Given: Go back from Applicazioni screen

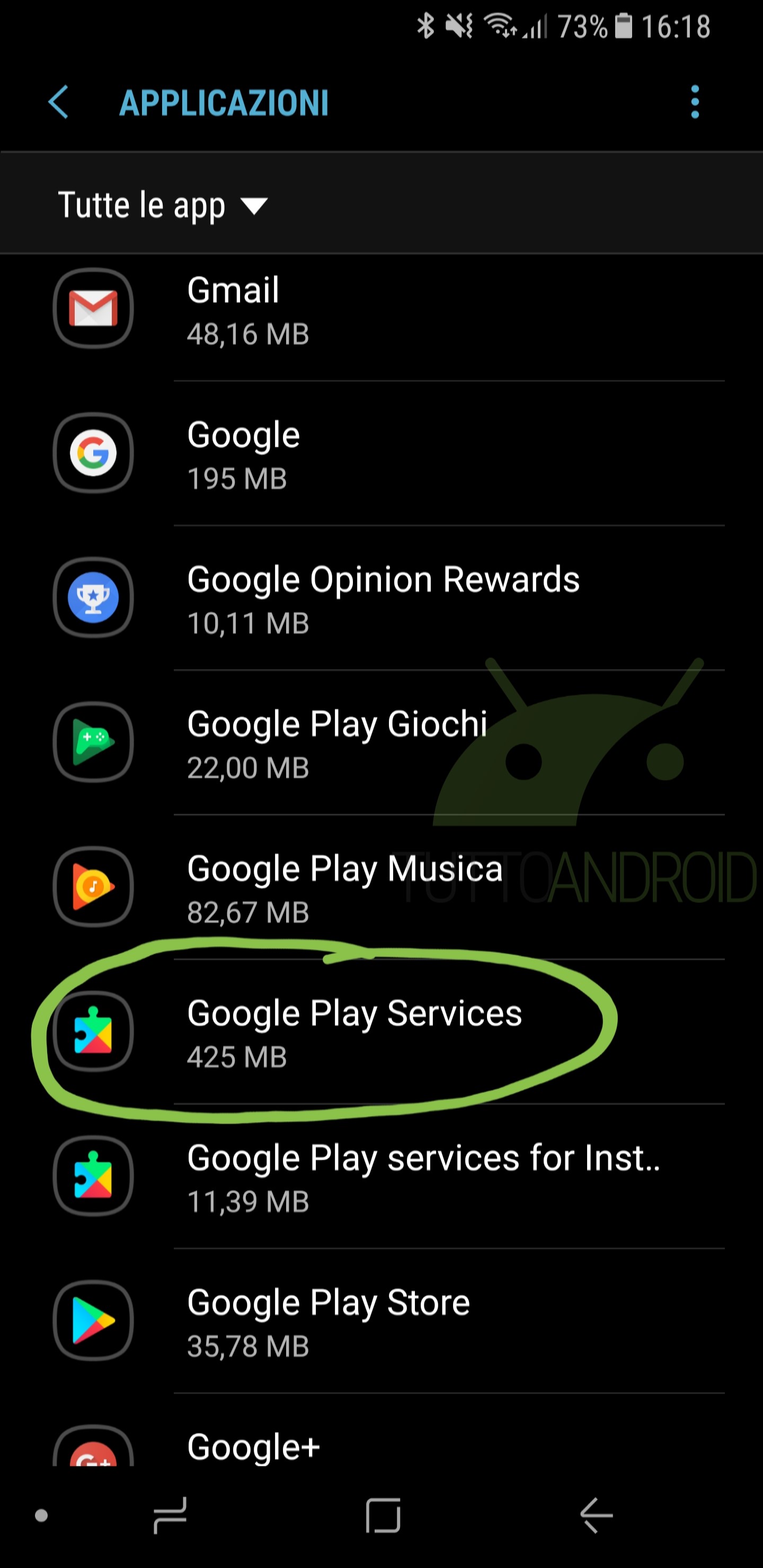Looking at the screenshot, I should click(x=58, y=102).
